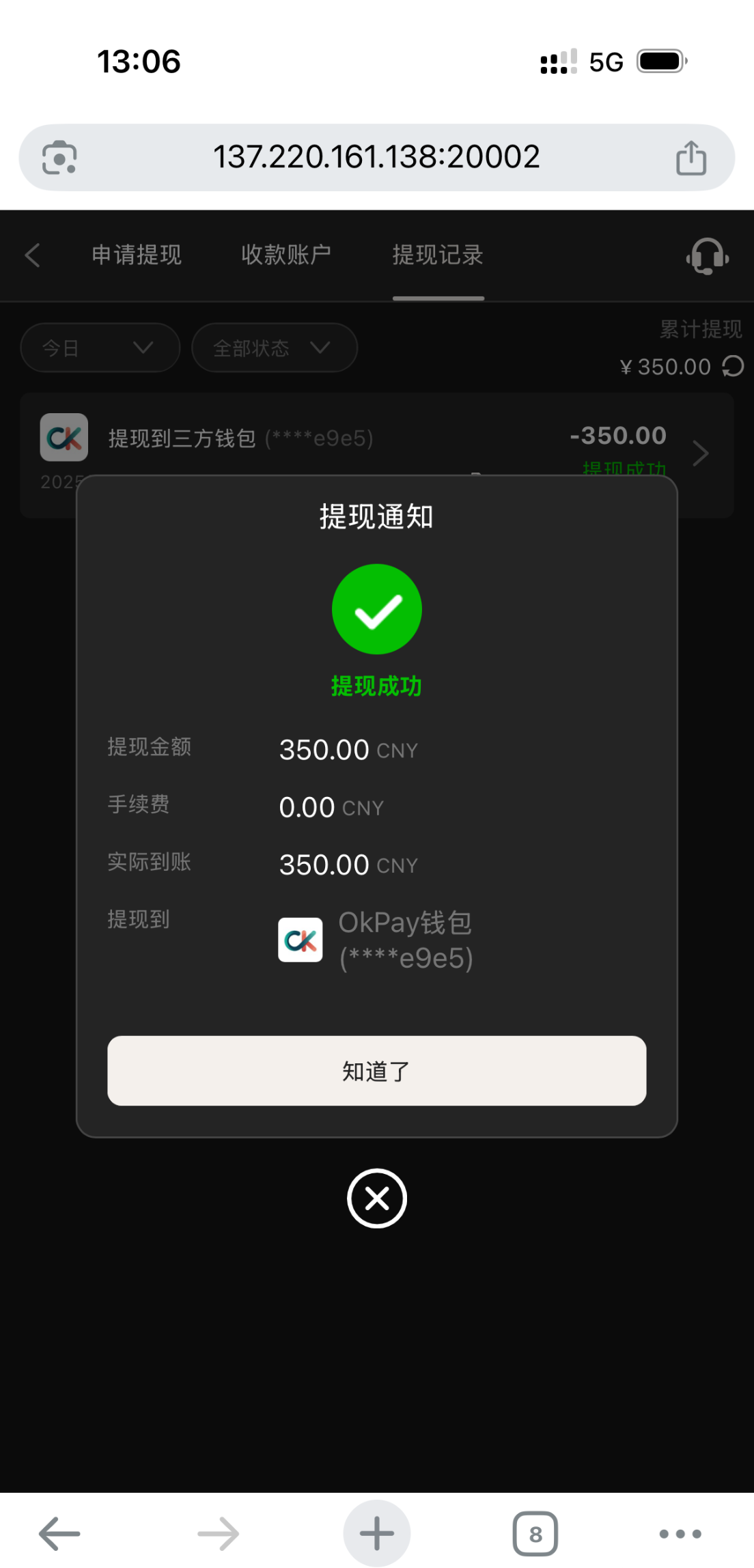
Task: Select the 提现记录 tab
Action: point(438,255)
